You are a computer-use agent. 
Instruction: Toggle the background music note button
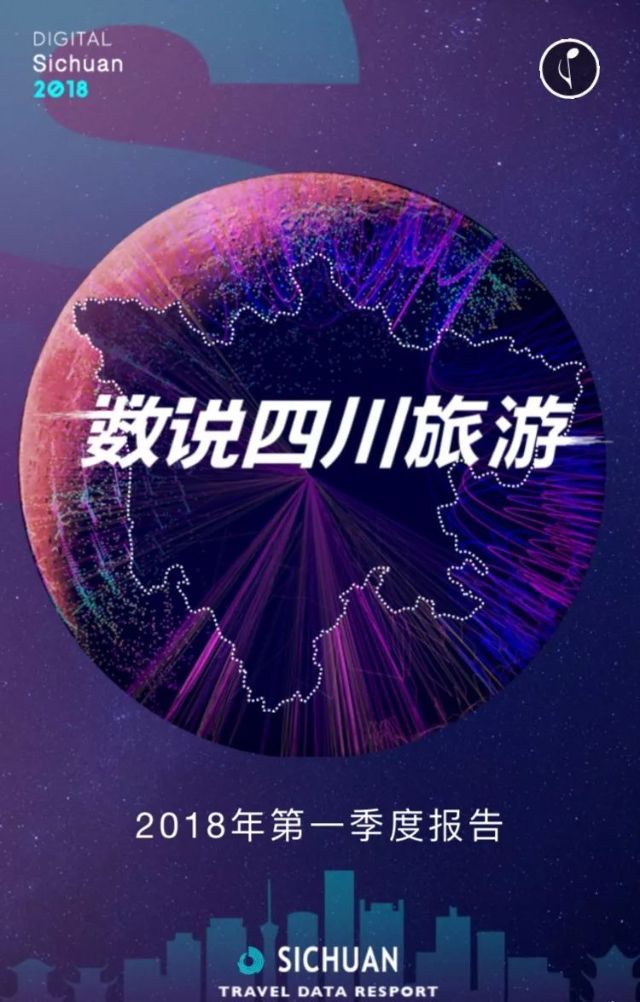point(569,68)
